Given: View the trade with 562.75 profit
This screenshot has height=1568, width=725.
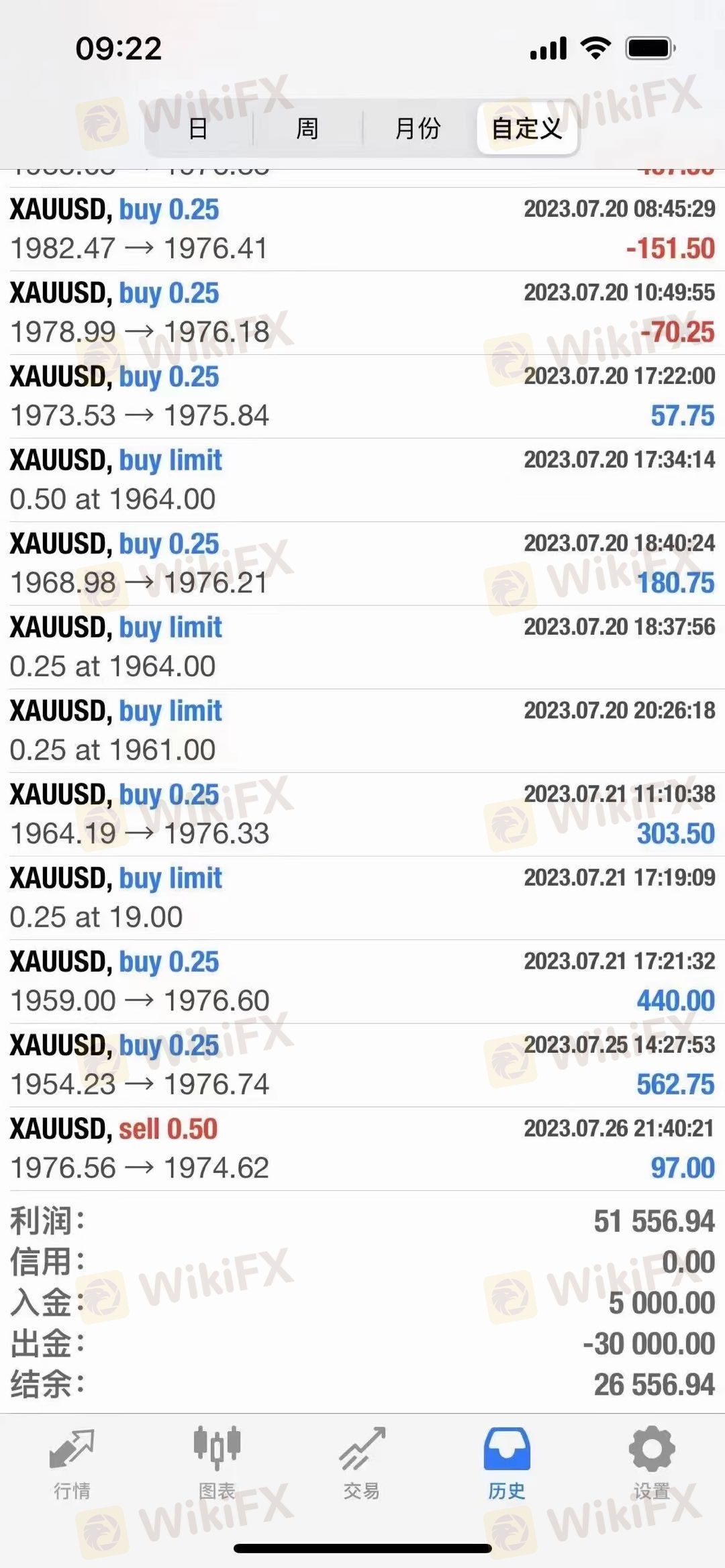Looking at the screenshot, I should (362, 1065).
